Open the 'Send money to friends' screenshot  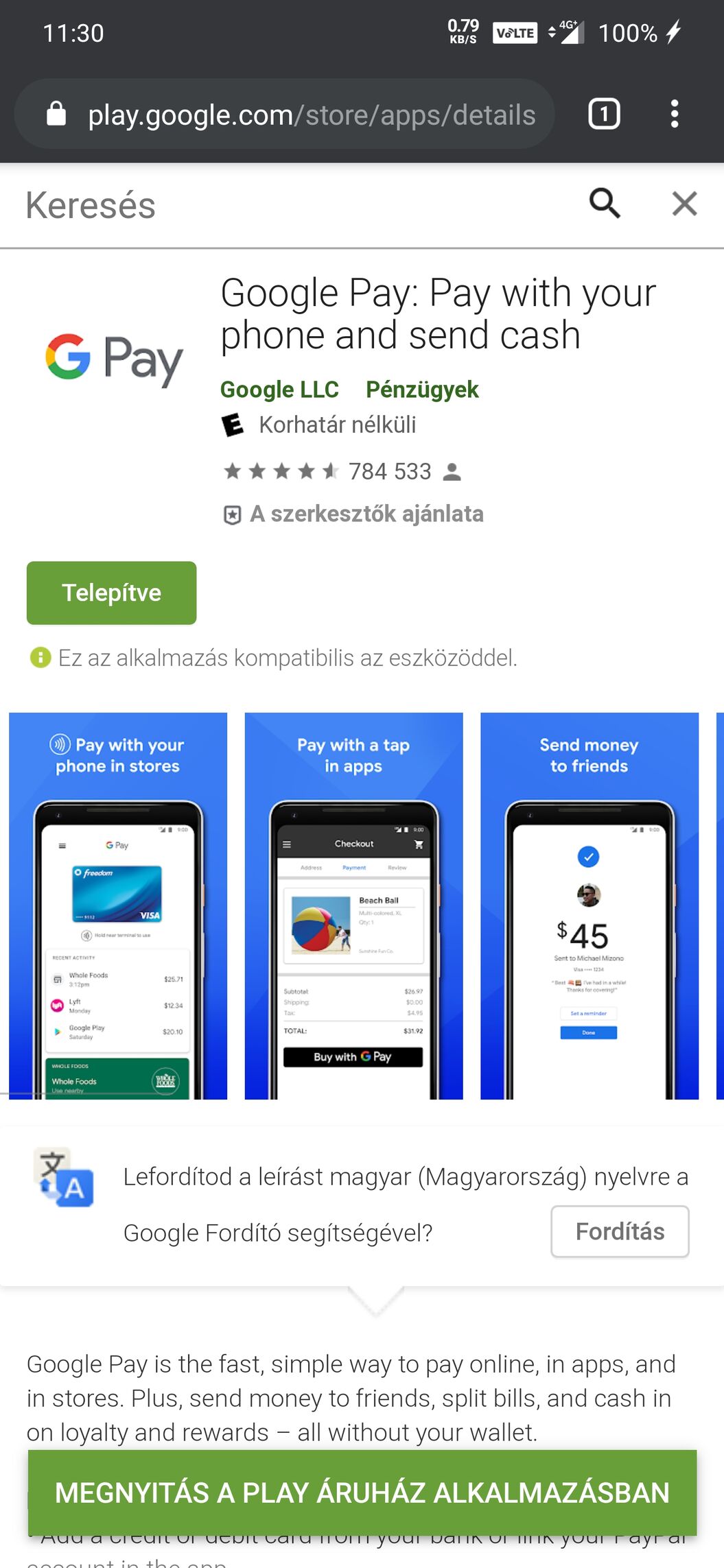pyautogui.click(x=589, y=905)
